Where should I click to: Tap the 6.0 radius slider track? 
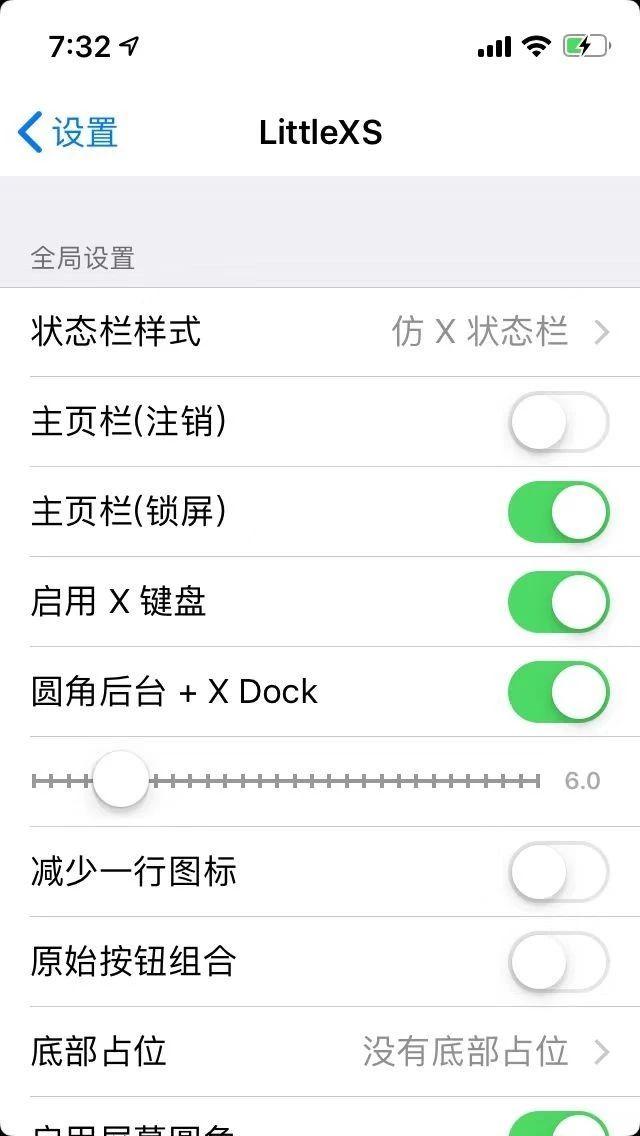(286, 780)
